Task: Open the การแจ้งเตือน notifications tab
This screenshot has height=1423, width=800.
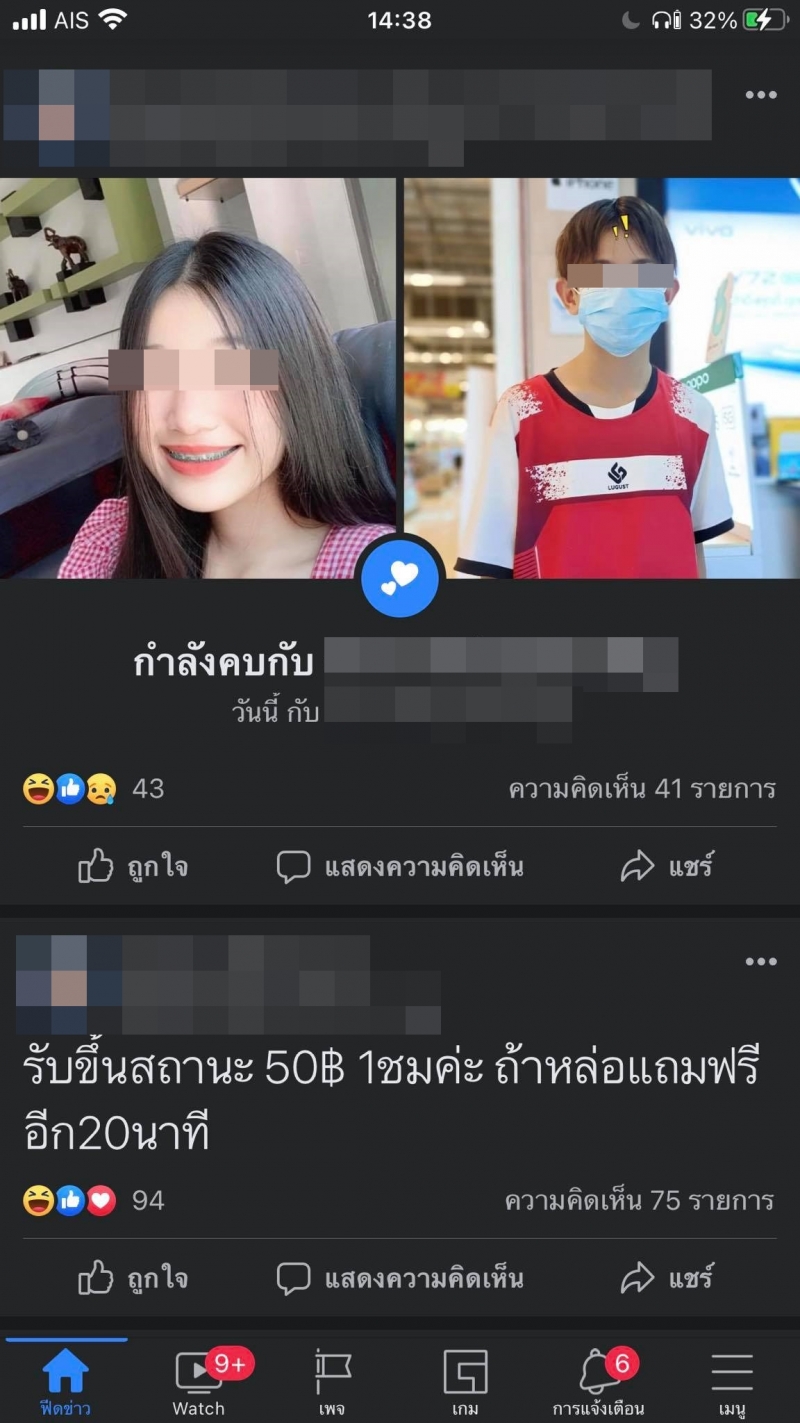Action: point(598,1382)
